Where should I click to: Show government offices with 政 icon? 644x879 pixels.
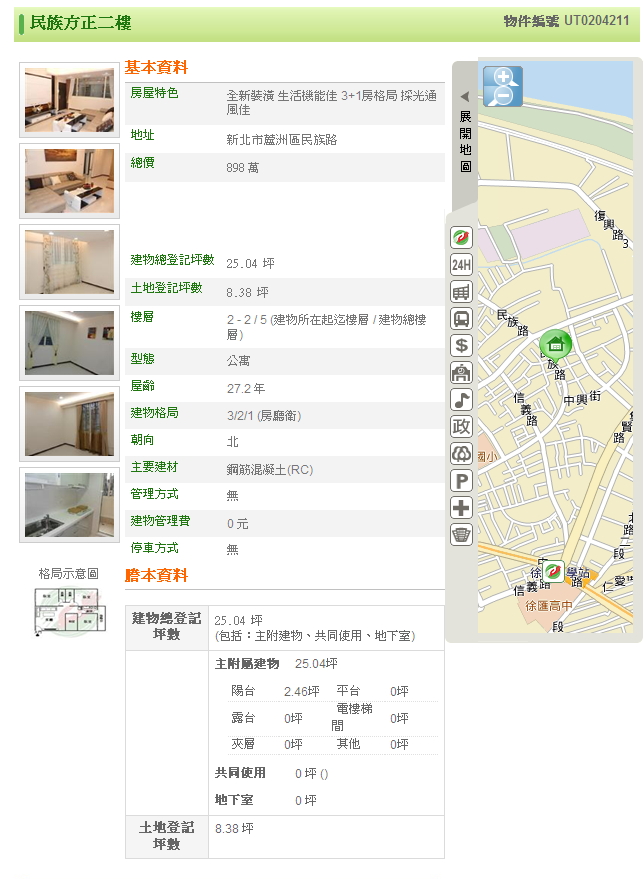pyautogui.click(x=461, y=427)
